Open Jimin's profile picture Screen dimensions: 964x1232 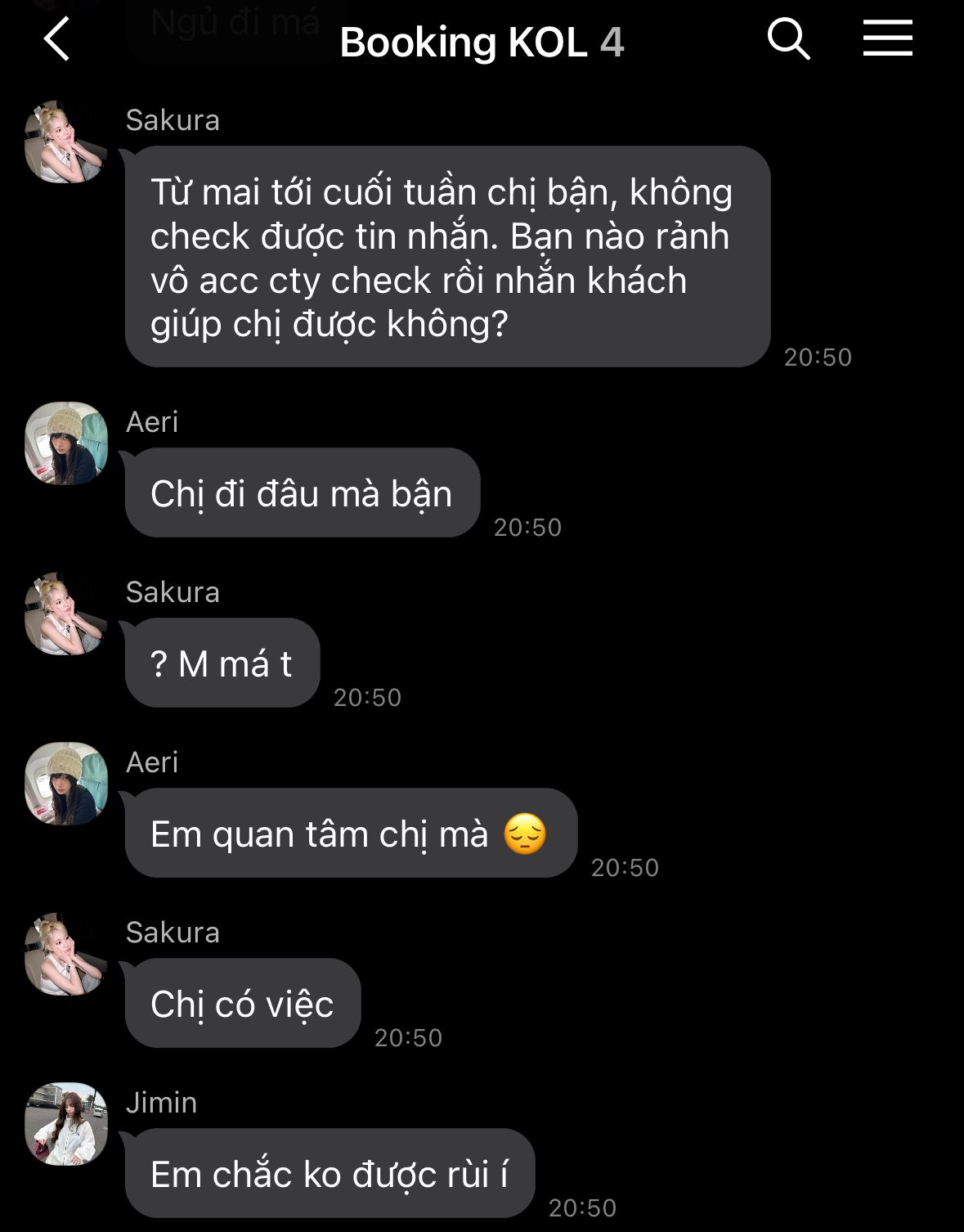(66, 1123)
